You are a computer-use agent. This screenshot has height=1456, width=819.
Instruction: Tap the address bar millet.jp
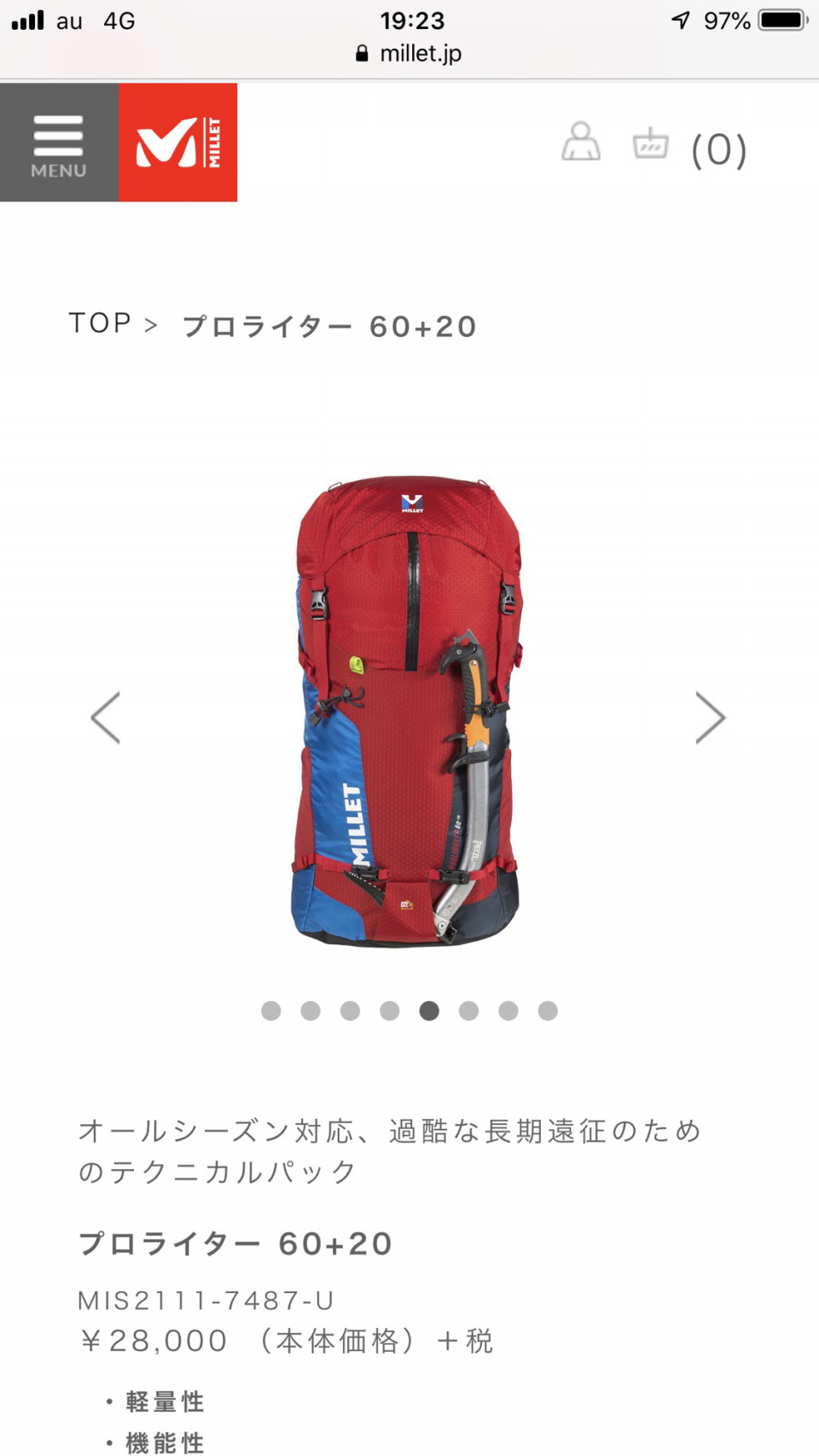[409, 54]
